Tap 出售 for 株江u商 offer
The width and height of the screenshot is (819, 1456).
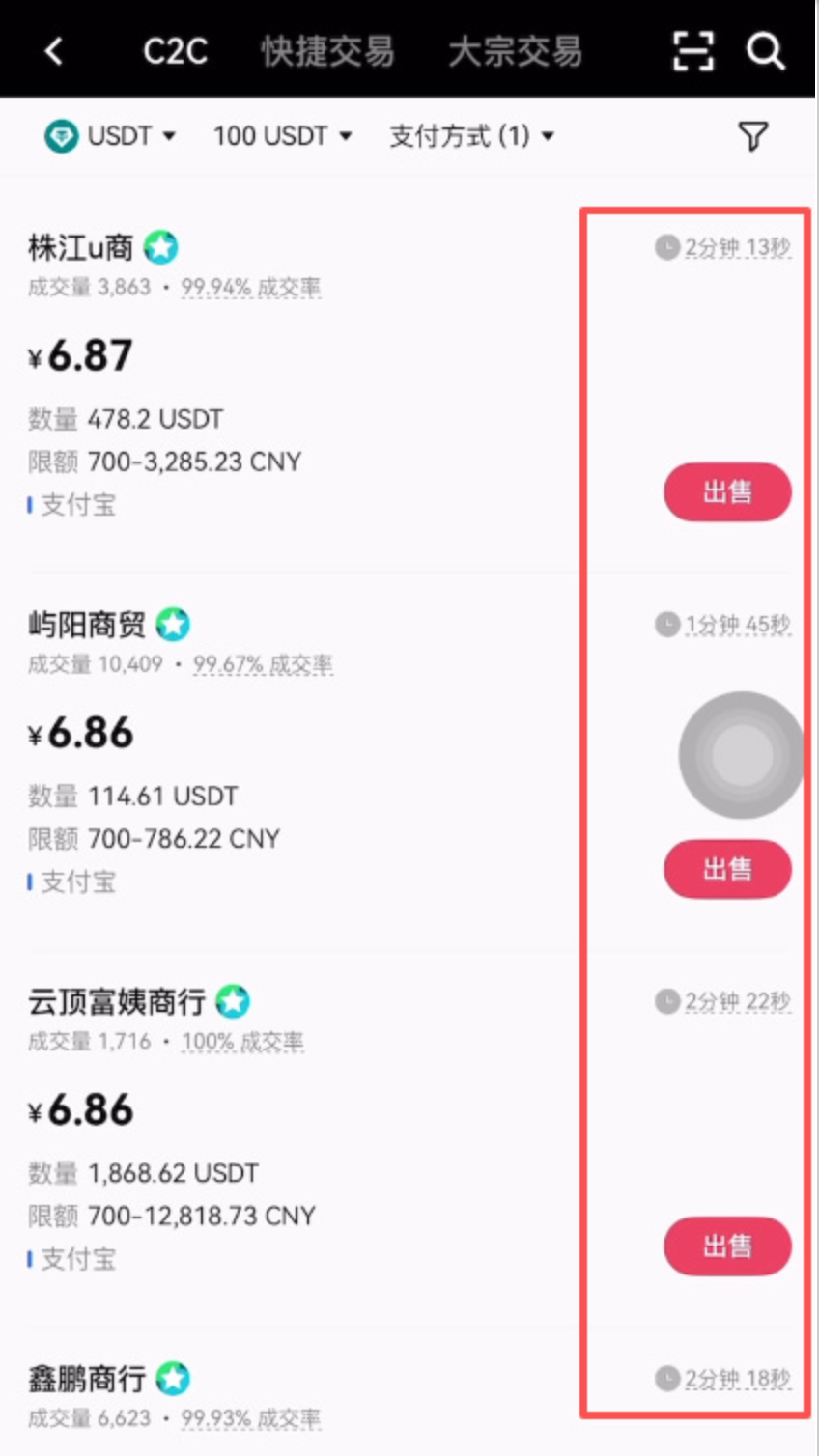[x=727, y=492]
